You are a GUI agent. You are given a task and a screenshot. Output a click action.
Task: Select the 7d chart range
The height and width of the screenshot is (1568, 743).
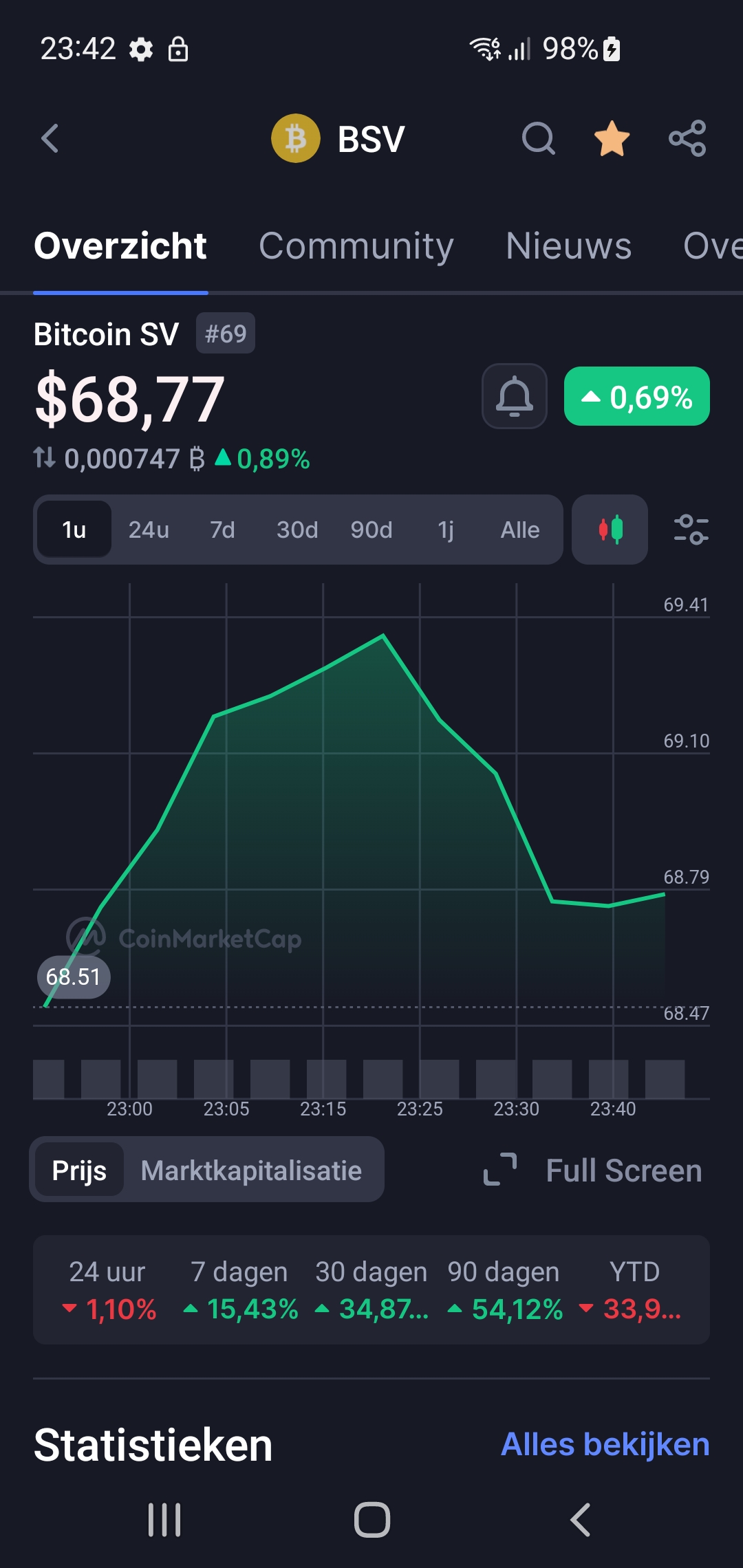[x=222, y=530]
